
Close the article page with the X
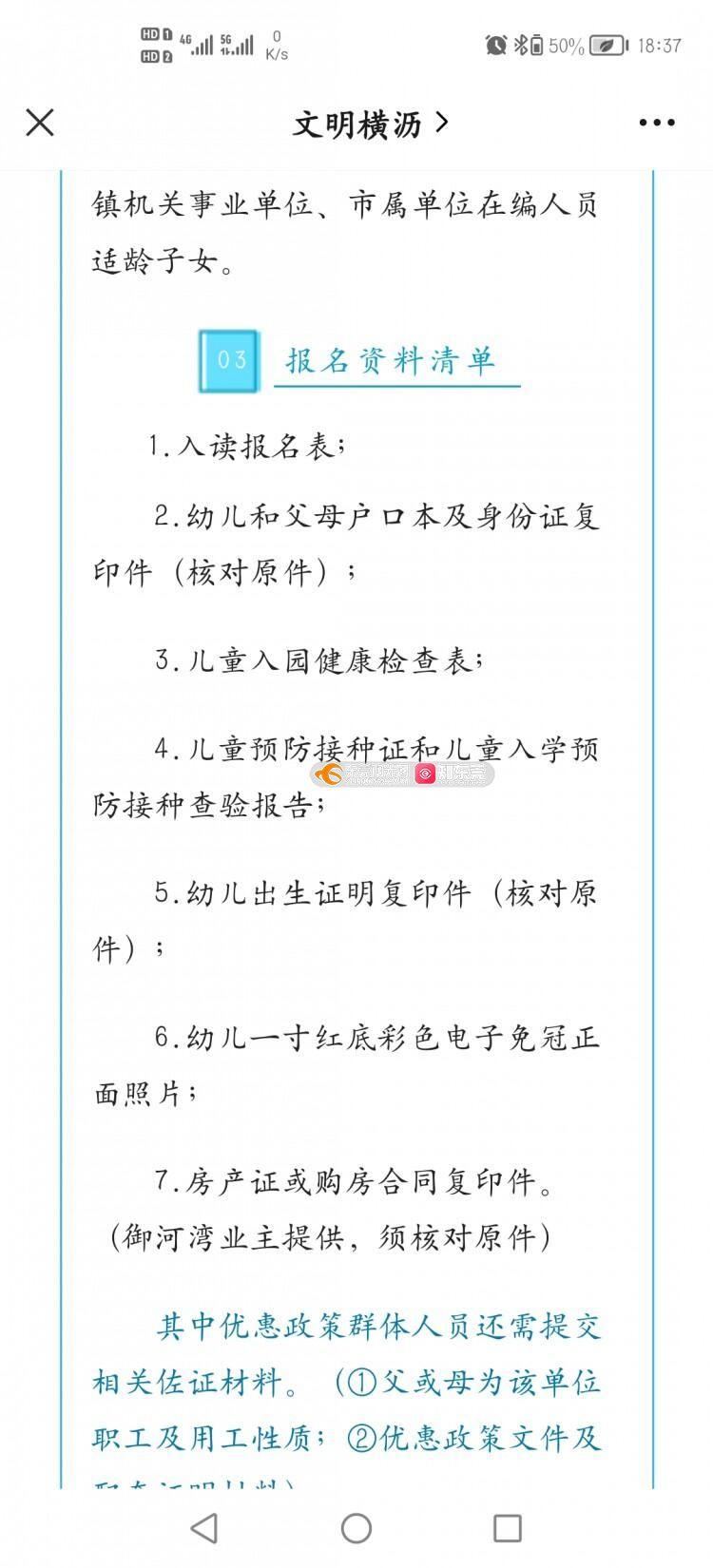40,123
